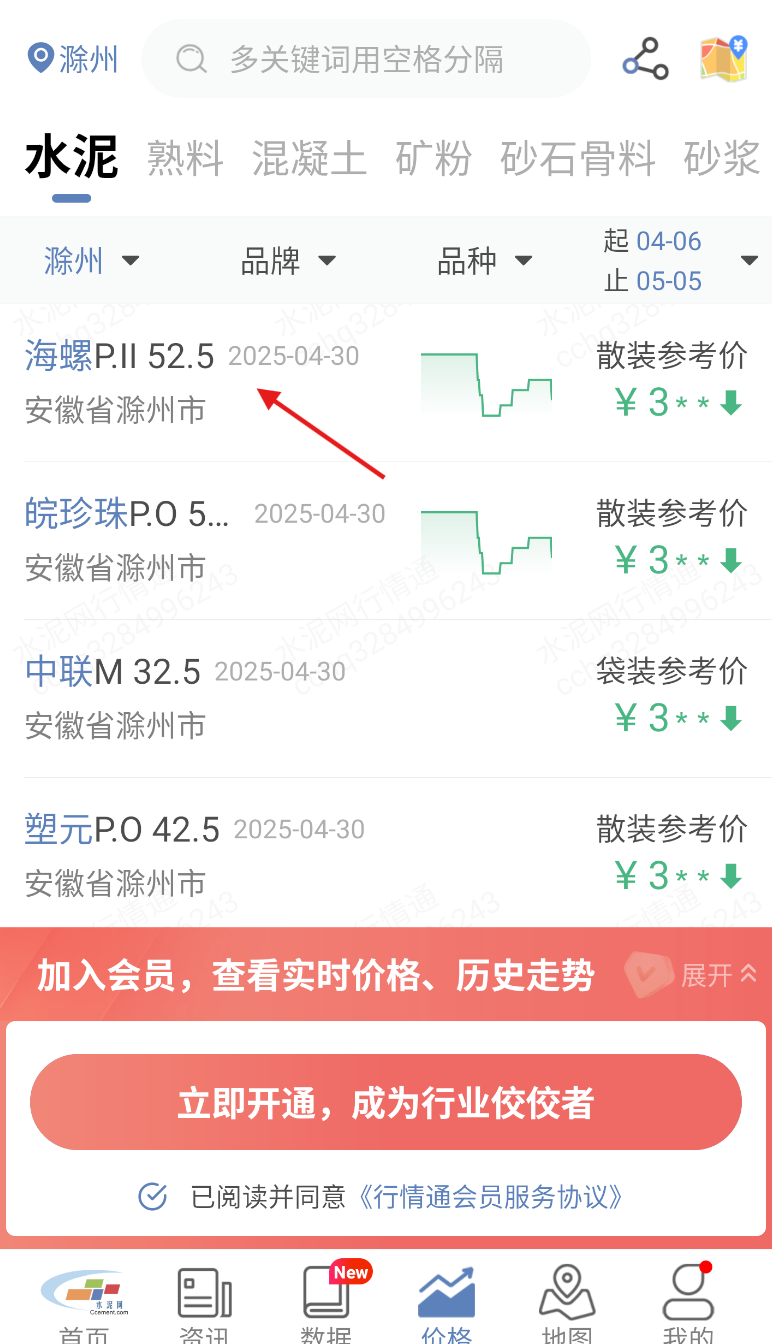Expand the membership banner with 展开
This screenshot has width=772, height=1344.
pos(719,975)
